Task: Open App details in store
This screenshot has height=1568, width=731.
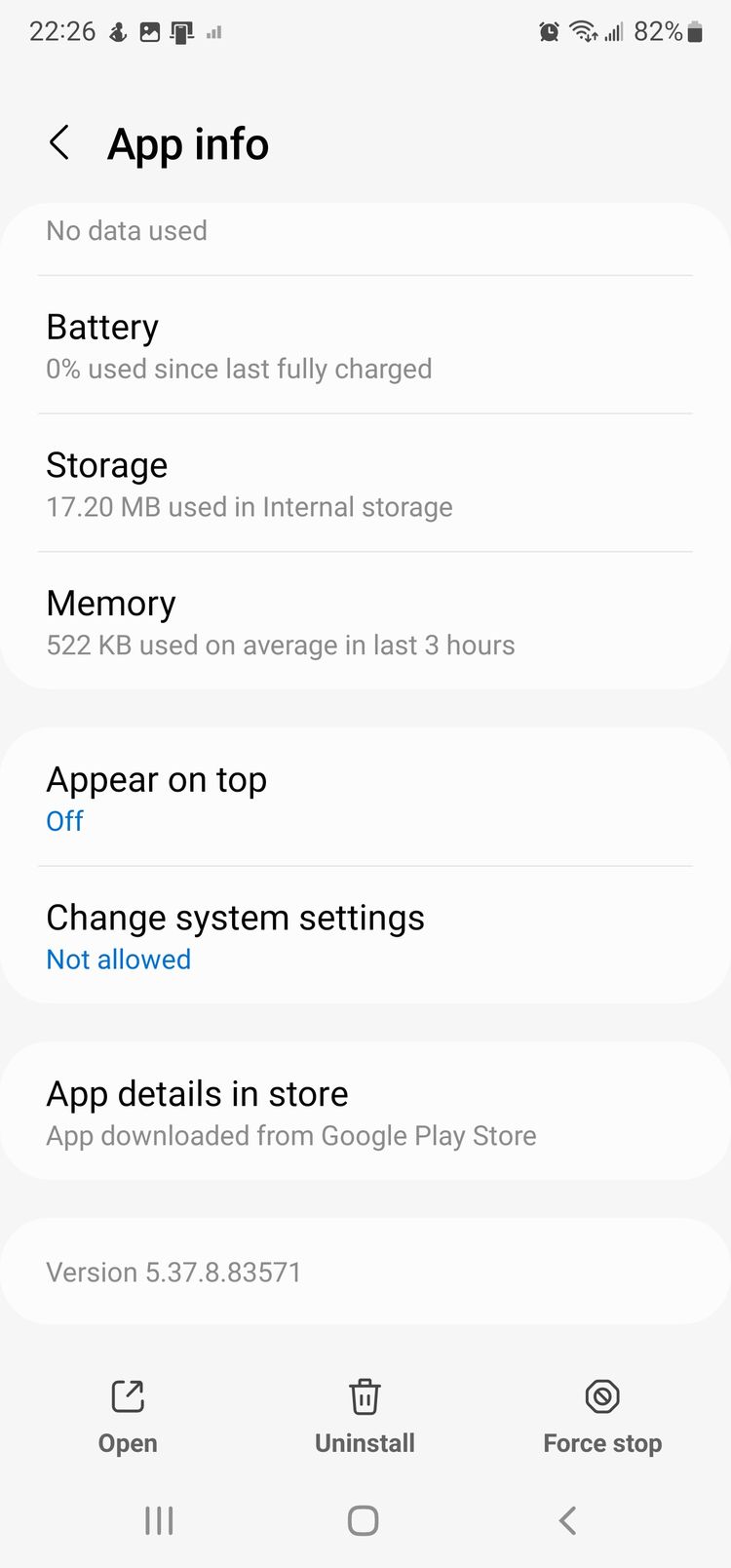Action: 365,1111
